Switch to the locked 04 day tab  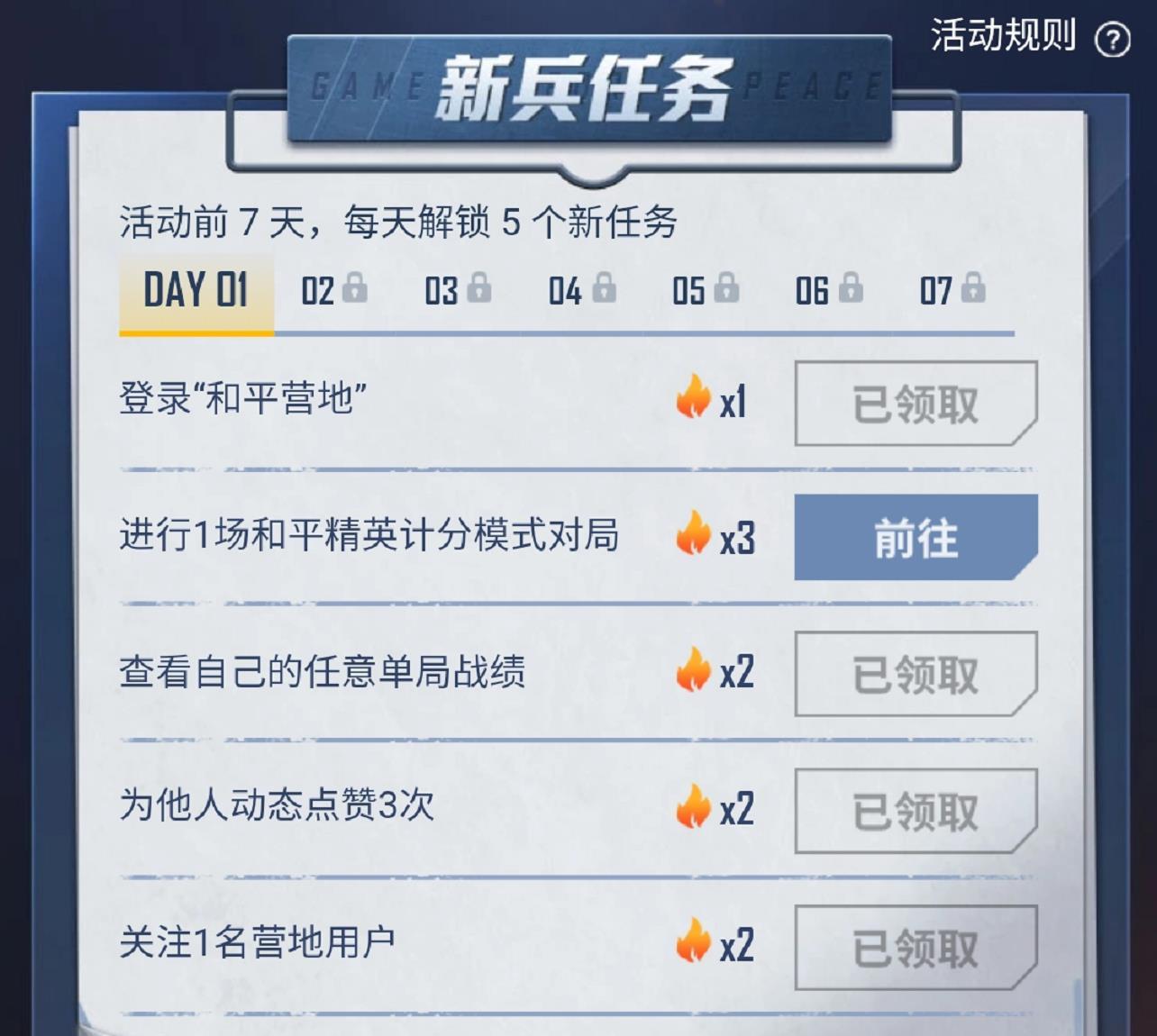581,291
